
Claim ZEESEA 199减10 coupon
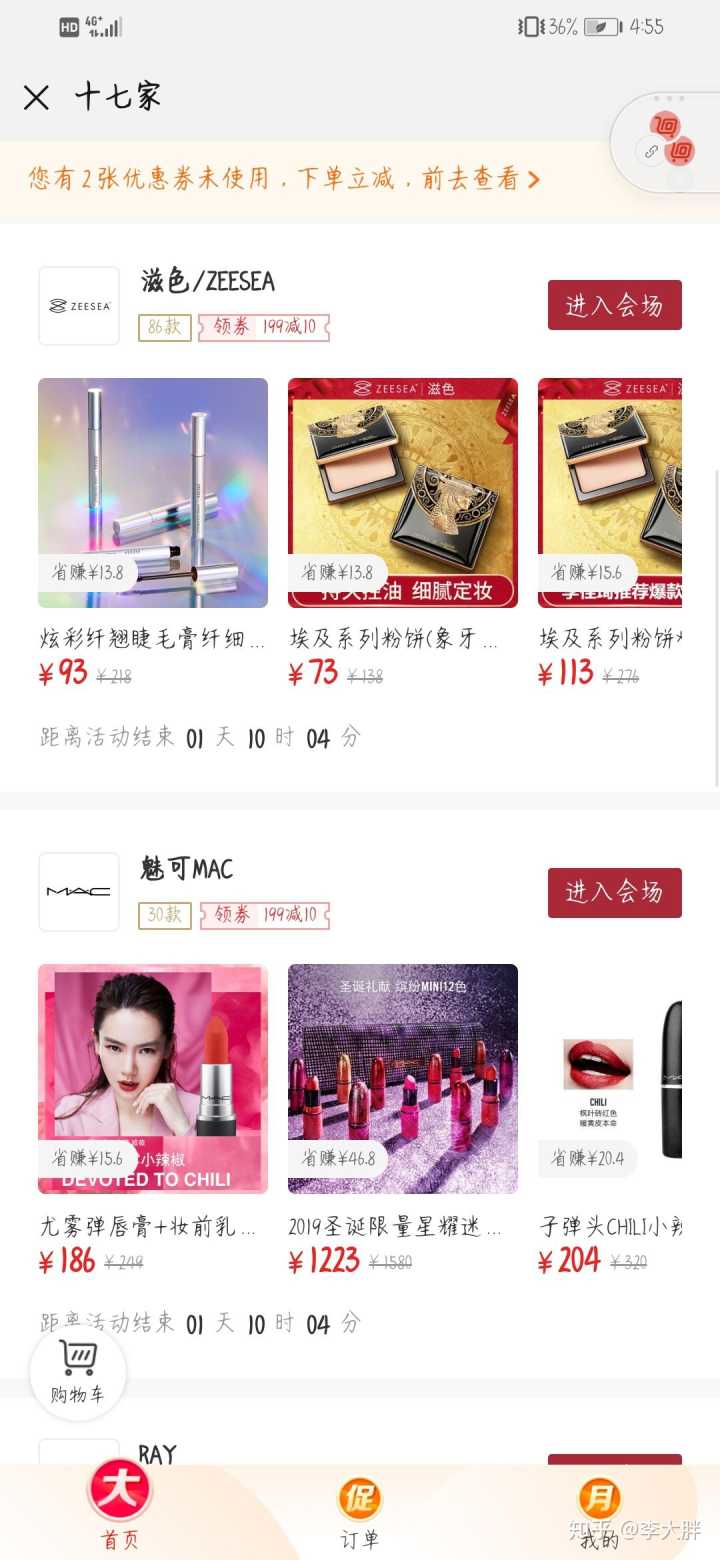tap(264, 327)
